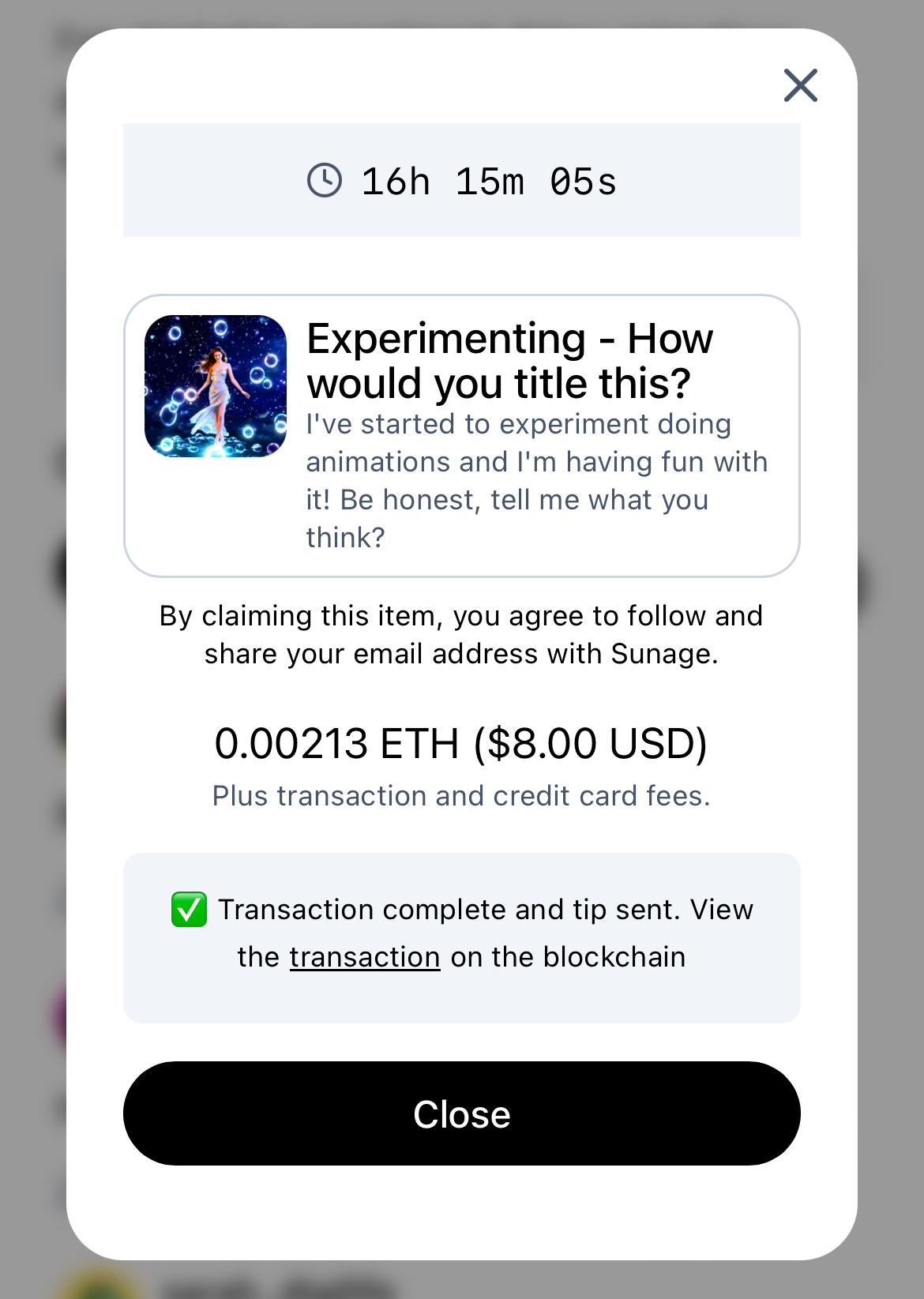Screen dimensions: 924x1299
Task: Open the Experimenting item card
Action: 461,436
